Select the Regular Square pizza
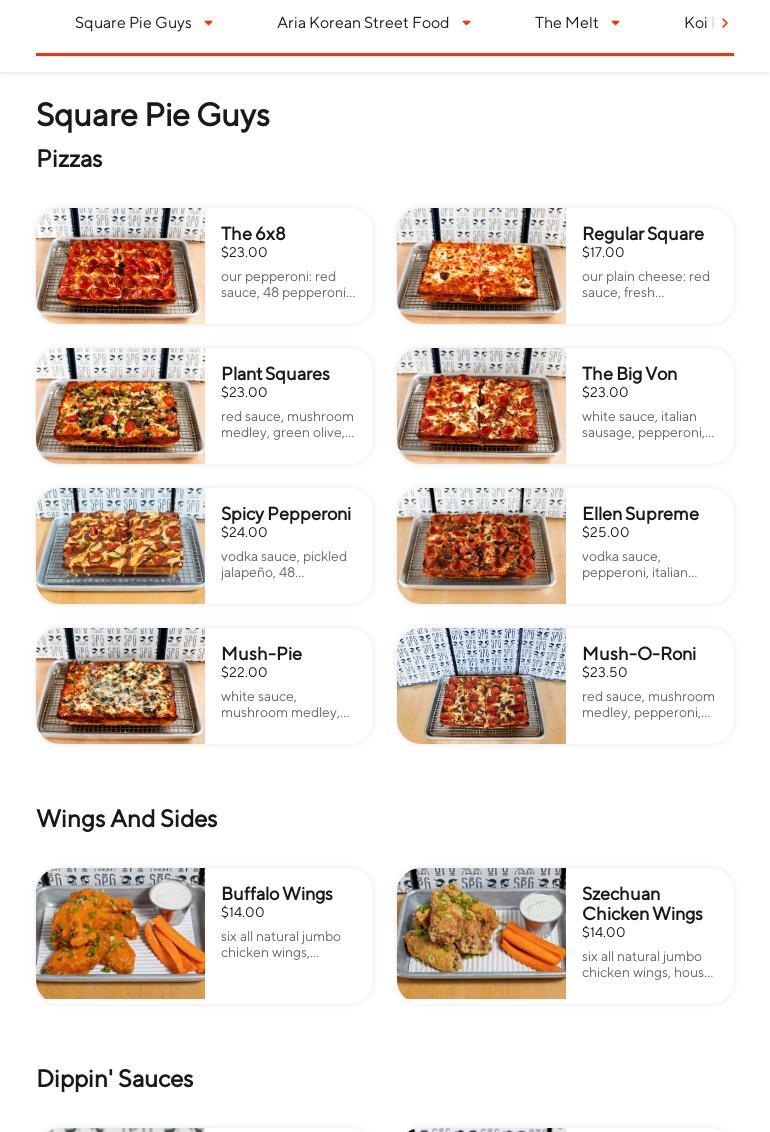The width and height of the screenshot is (770, 1132). [x=565, y=266]
